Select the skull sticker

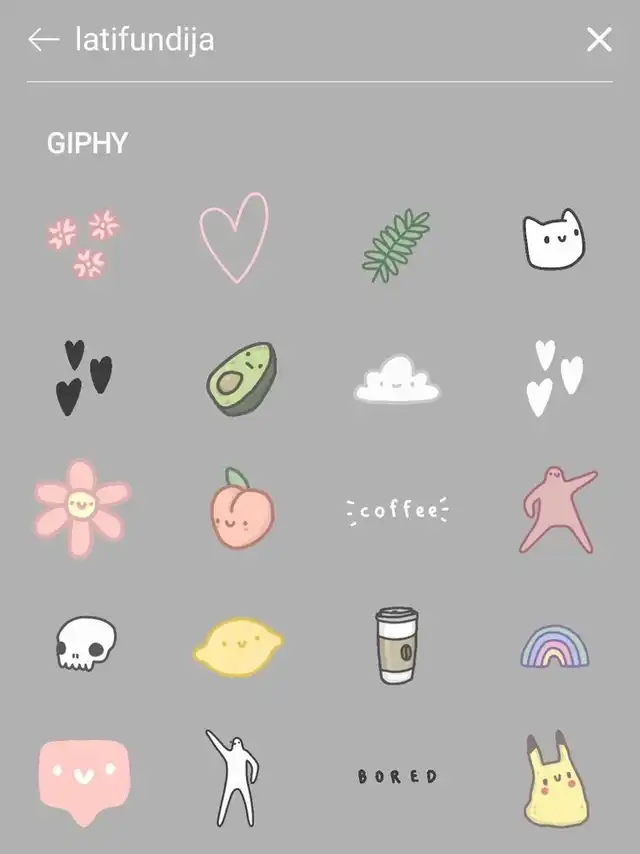(85, 642)
